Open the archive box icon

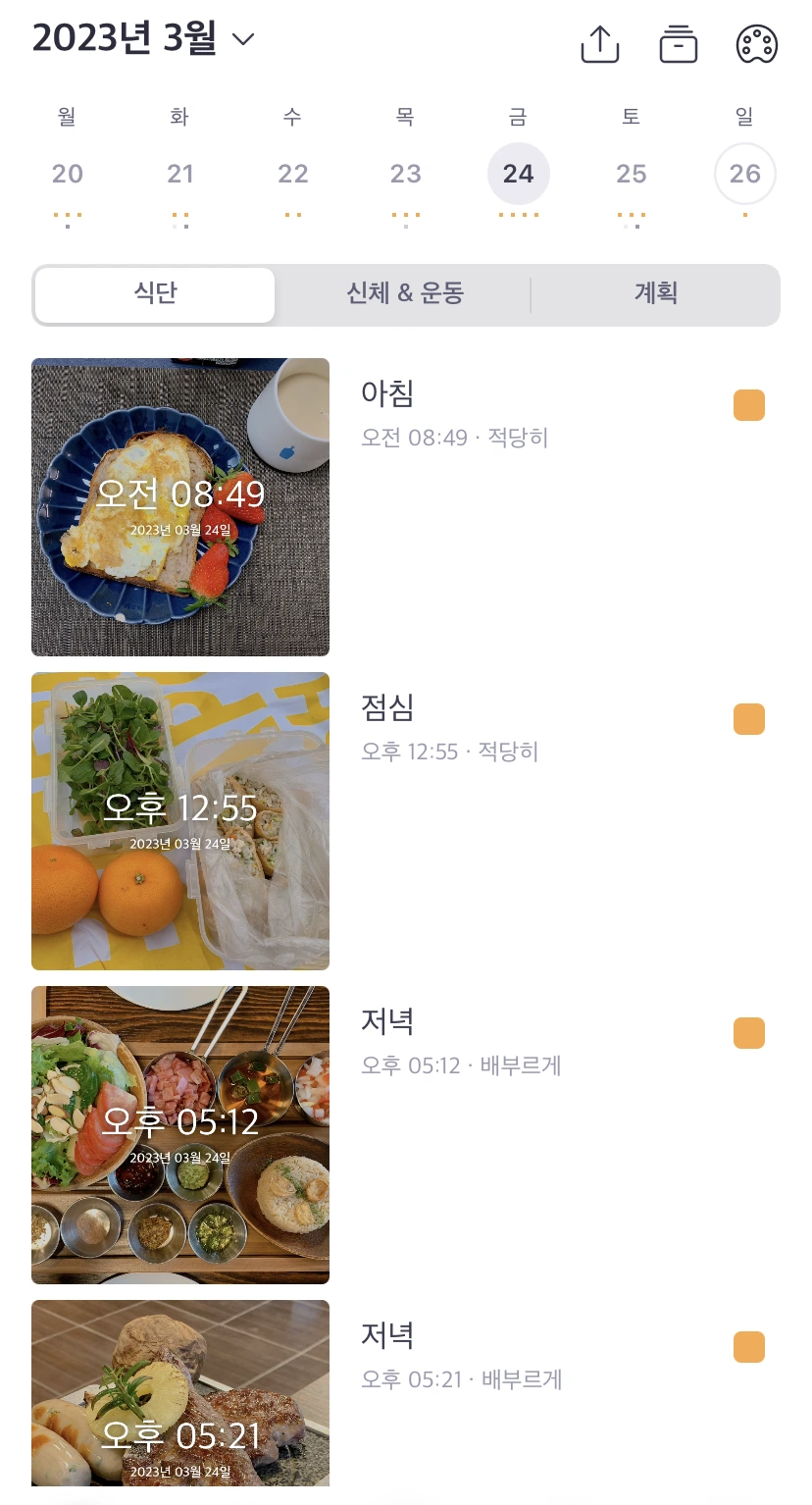pos(679,44)
